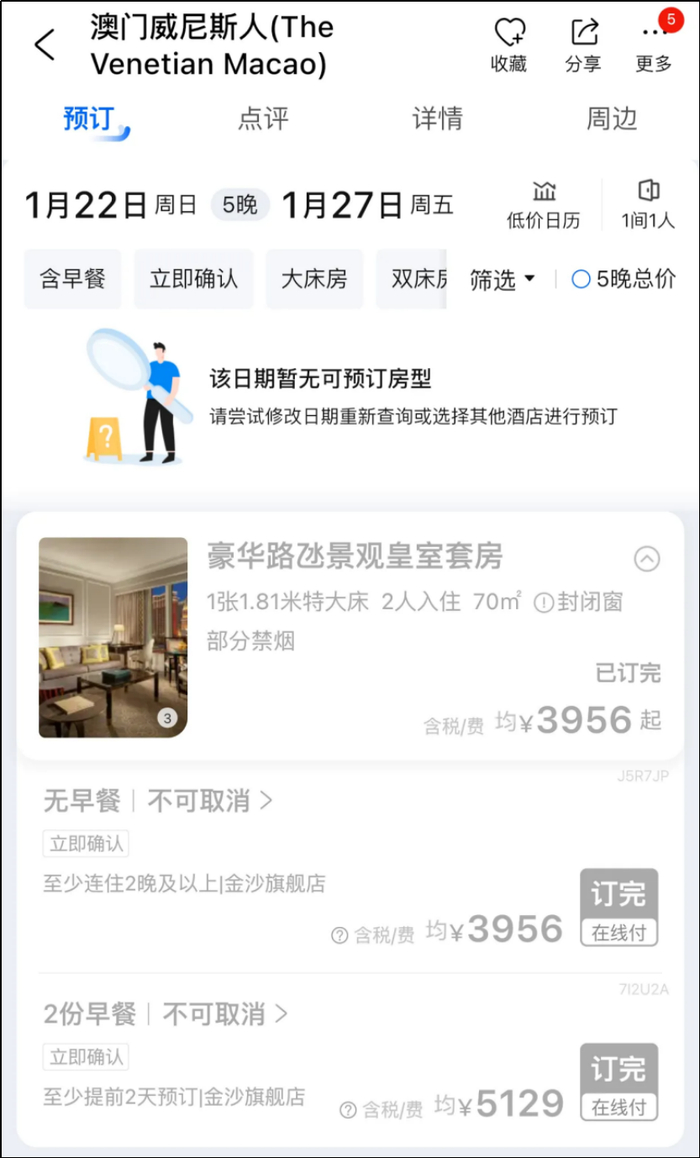Add hotel to favorites (收藏)

(508, 45)
